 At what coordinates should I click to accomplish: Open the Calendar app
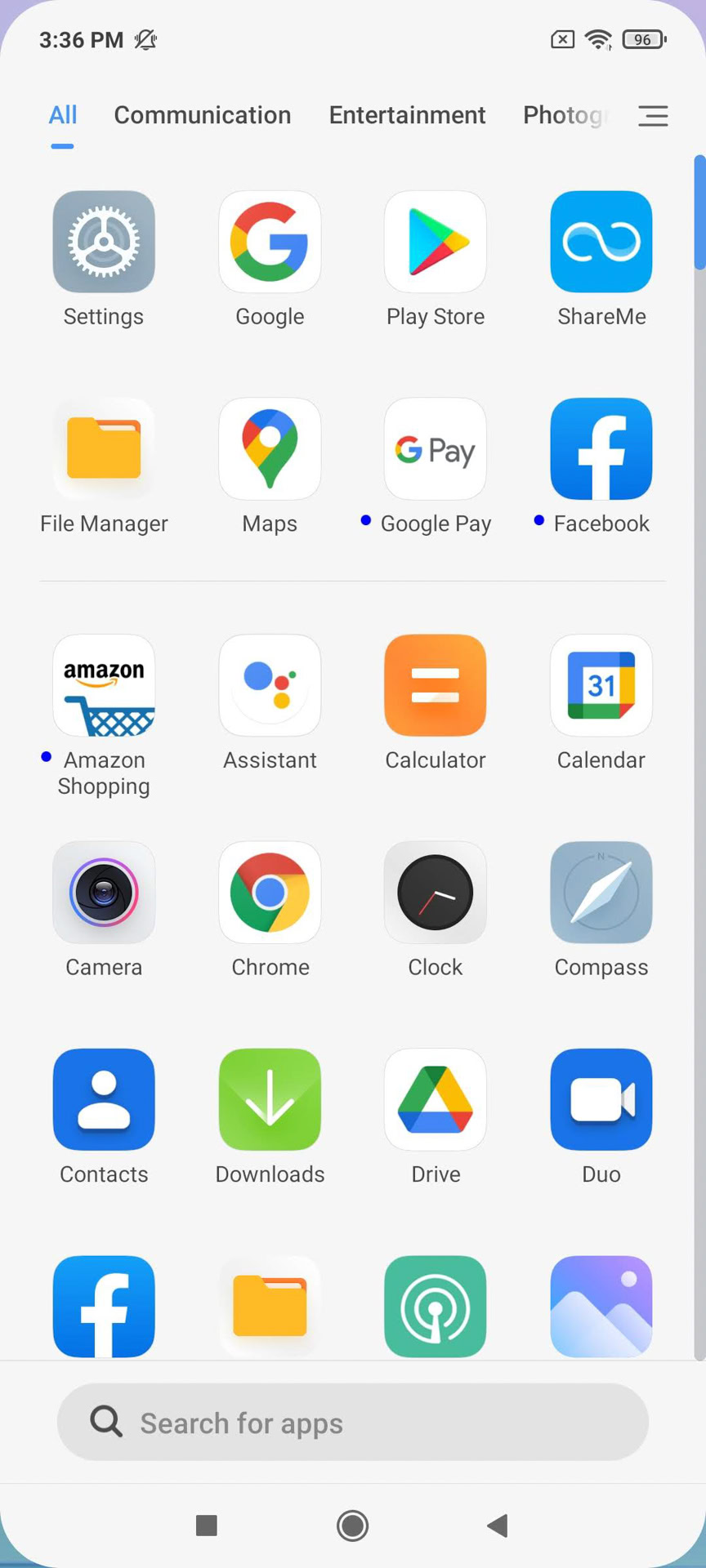[601, 686]
